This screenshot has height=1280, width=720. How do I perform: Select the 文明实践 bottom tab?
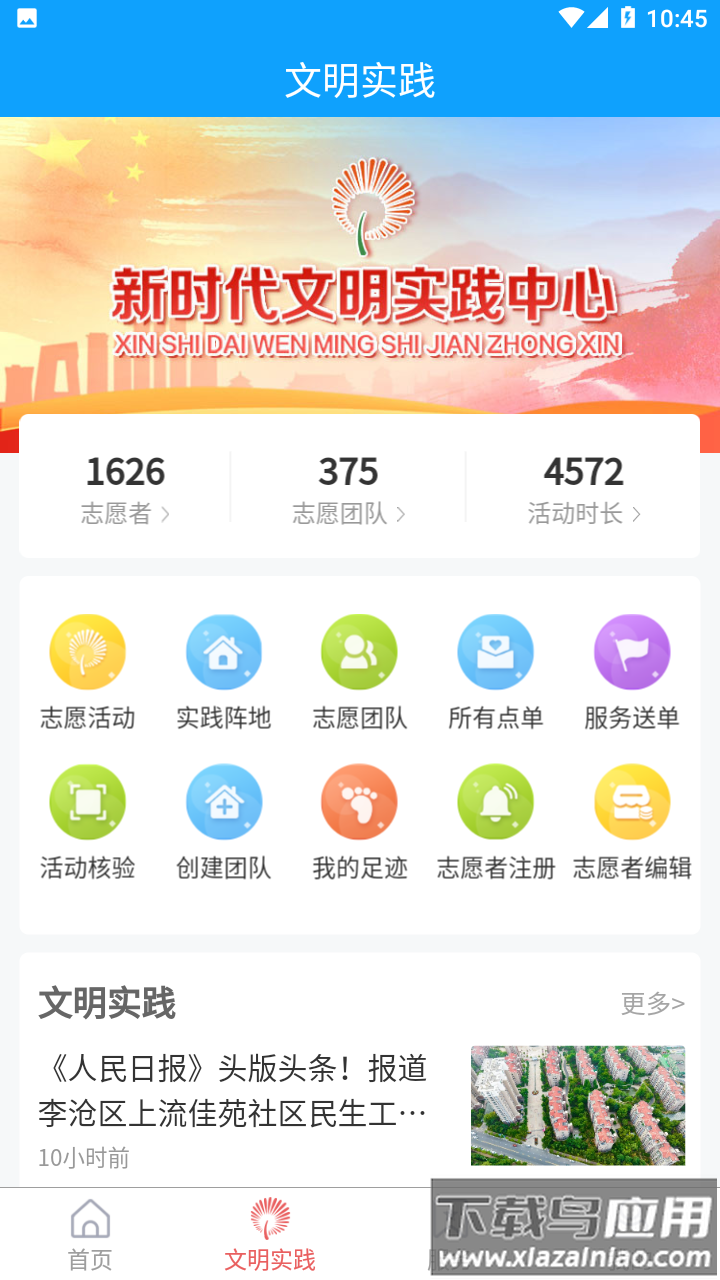tap(270, 1235)
